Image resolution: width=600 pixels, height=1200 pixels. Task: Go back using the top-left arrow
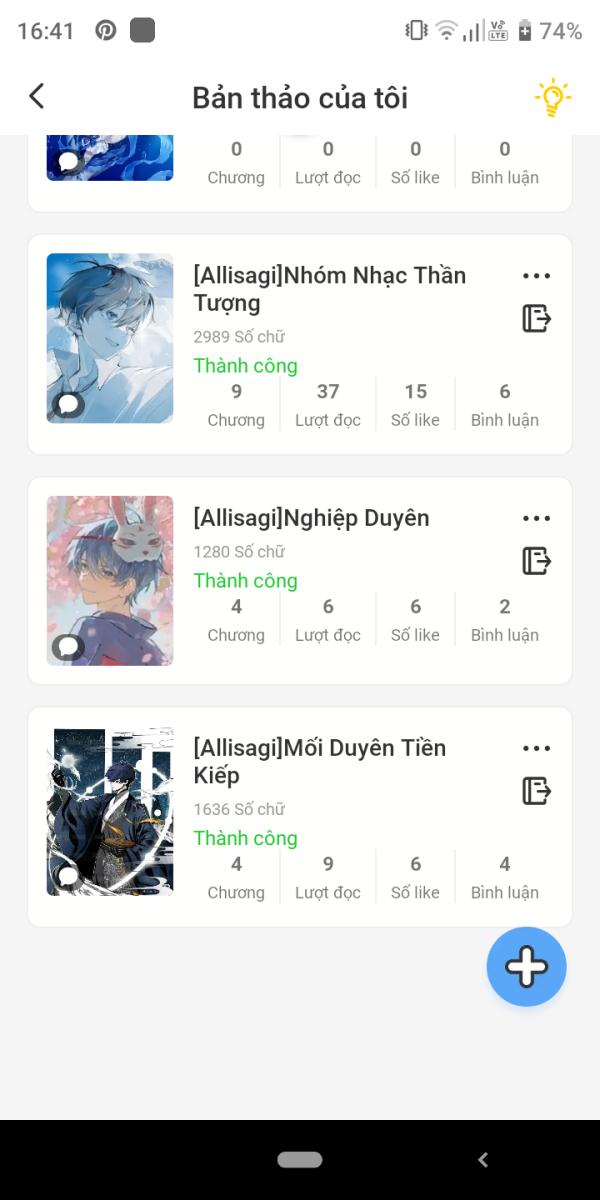click(37, 96)
